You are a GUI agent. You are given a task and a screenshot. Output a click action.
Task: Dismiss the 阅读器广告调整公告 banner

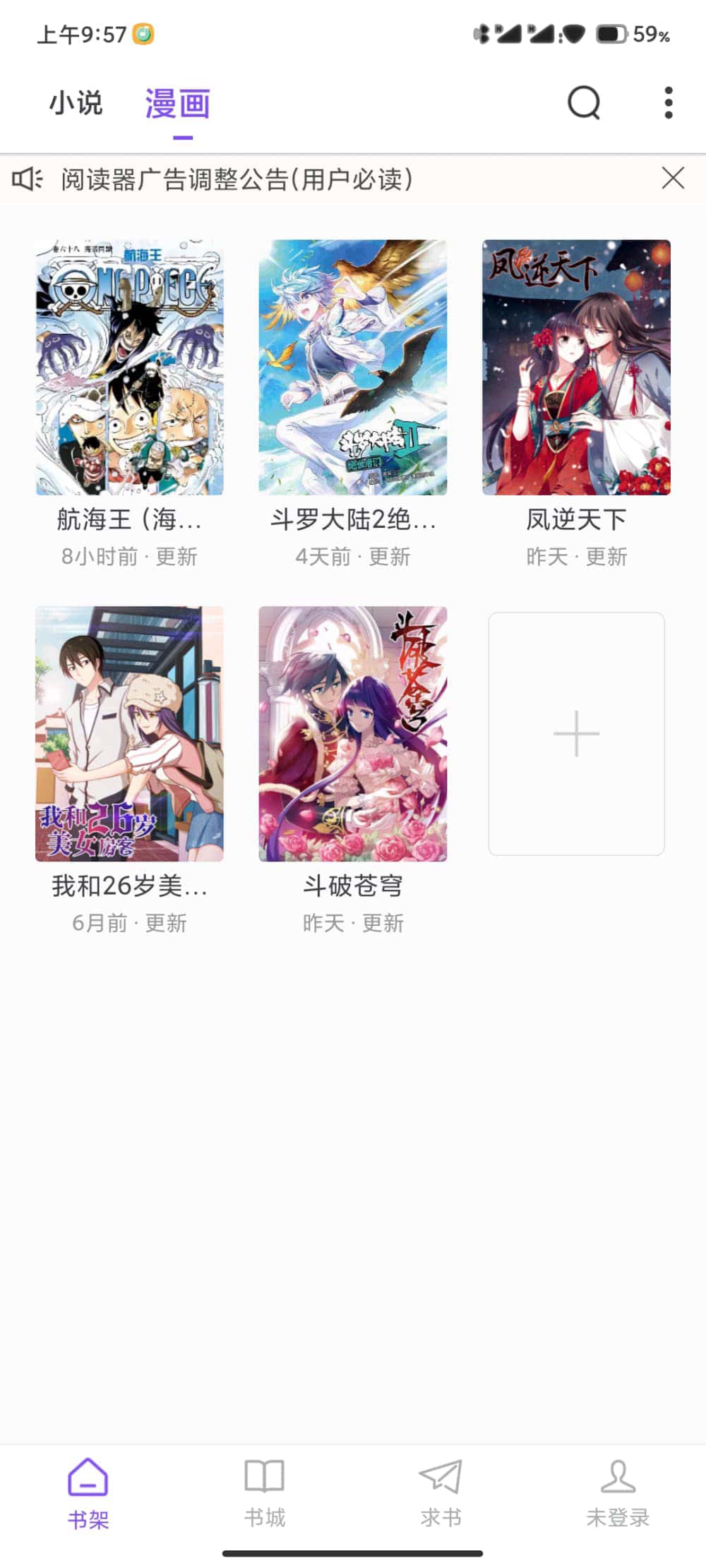click(x=673, y=179)
